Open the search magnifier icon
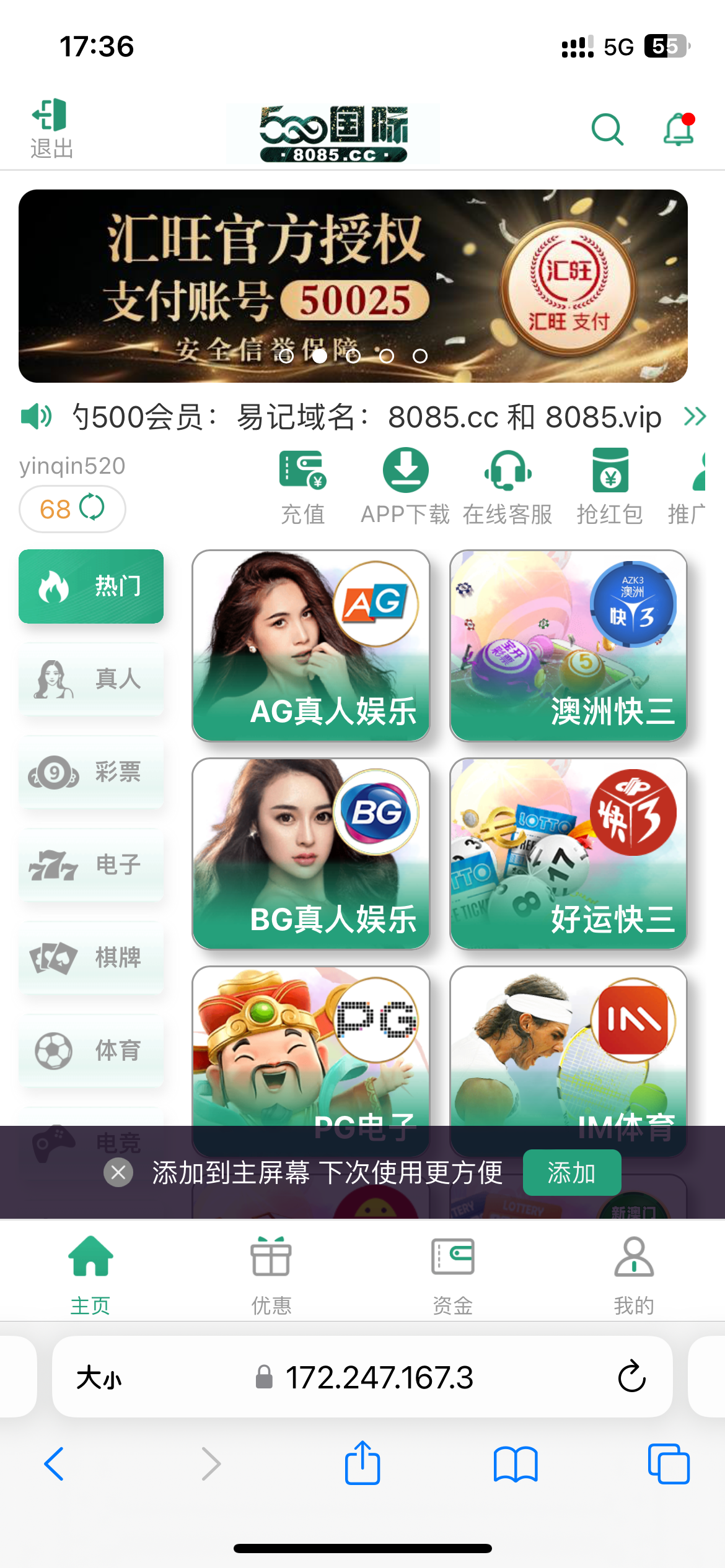This screenshot has width=725, height=1568. pos(607,129)
